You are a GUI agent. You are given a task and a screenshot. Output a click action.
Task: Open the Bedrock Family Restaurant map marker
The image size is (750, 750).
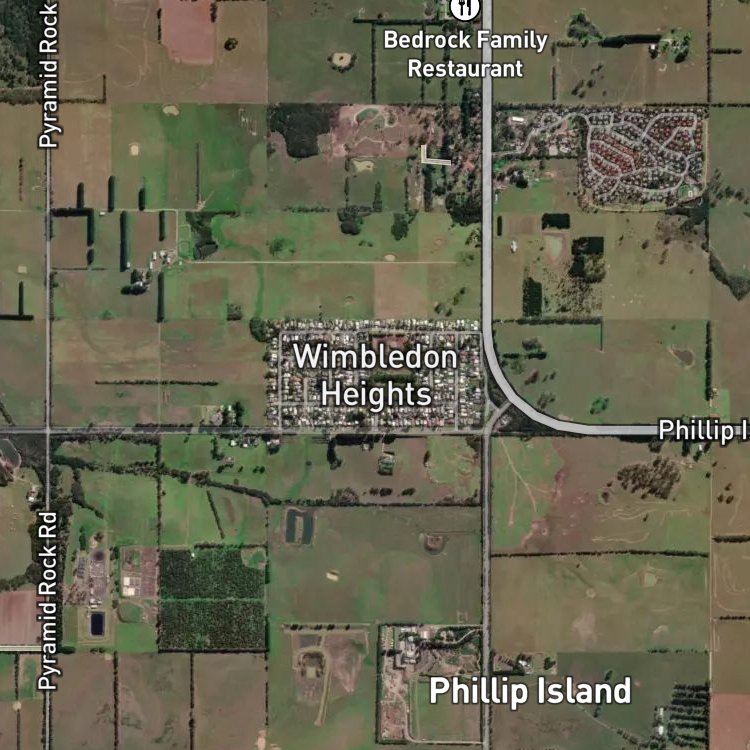coord(465,8)
